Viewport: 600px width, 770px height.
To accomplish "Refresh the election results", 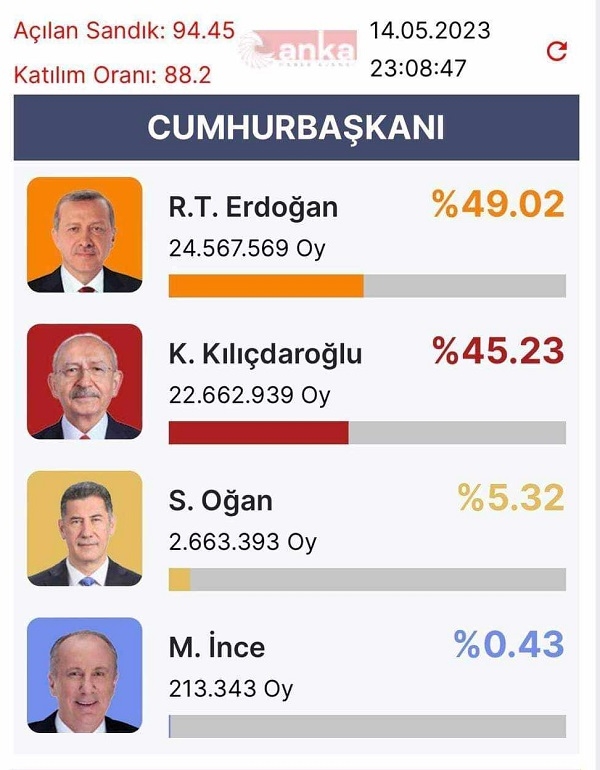I will 558,50.
